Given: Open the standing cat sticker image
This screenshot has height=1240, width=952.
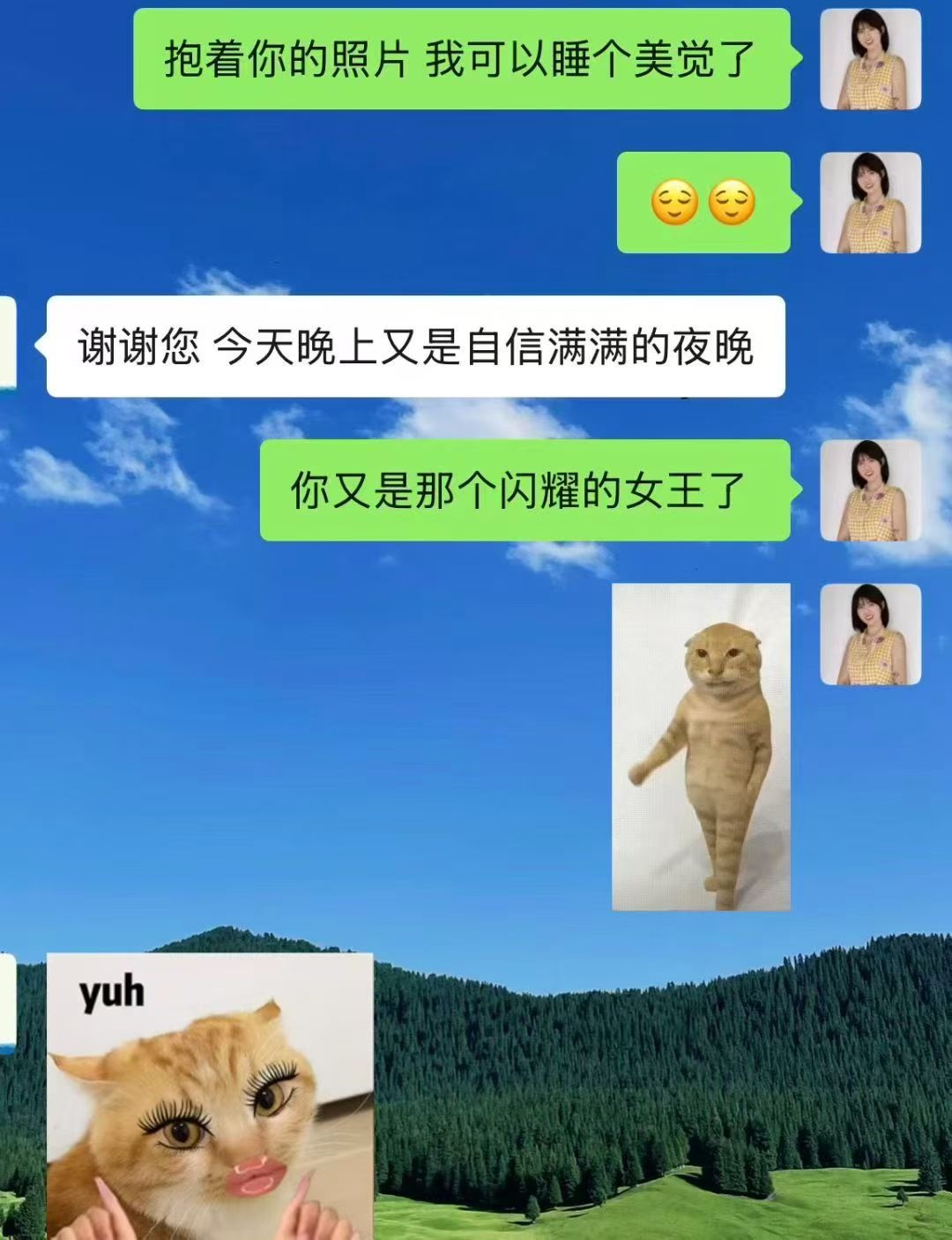Looking at the screenshot, I should click(701, 746).
